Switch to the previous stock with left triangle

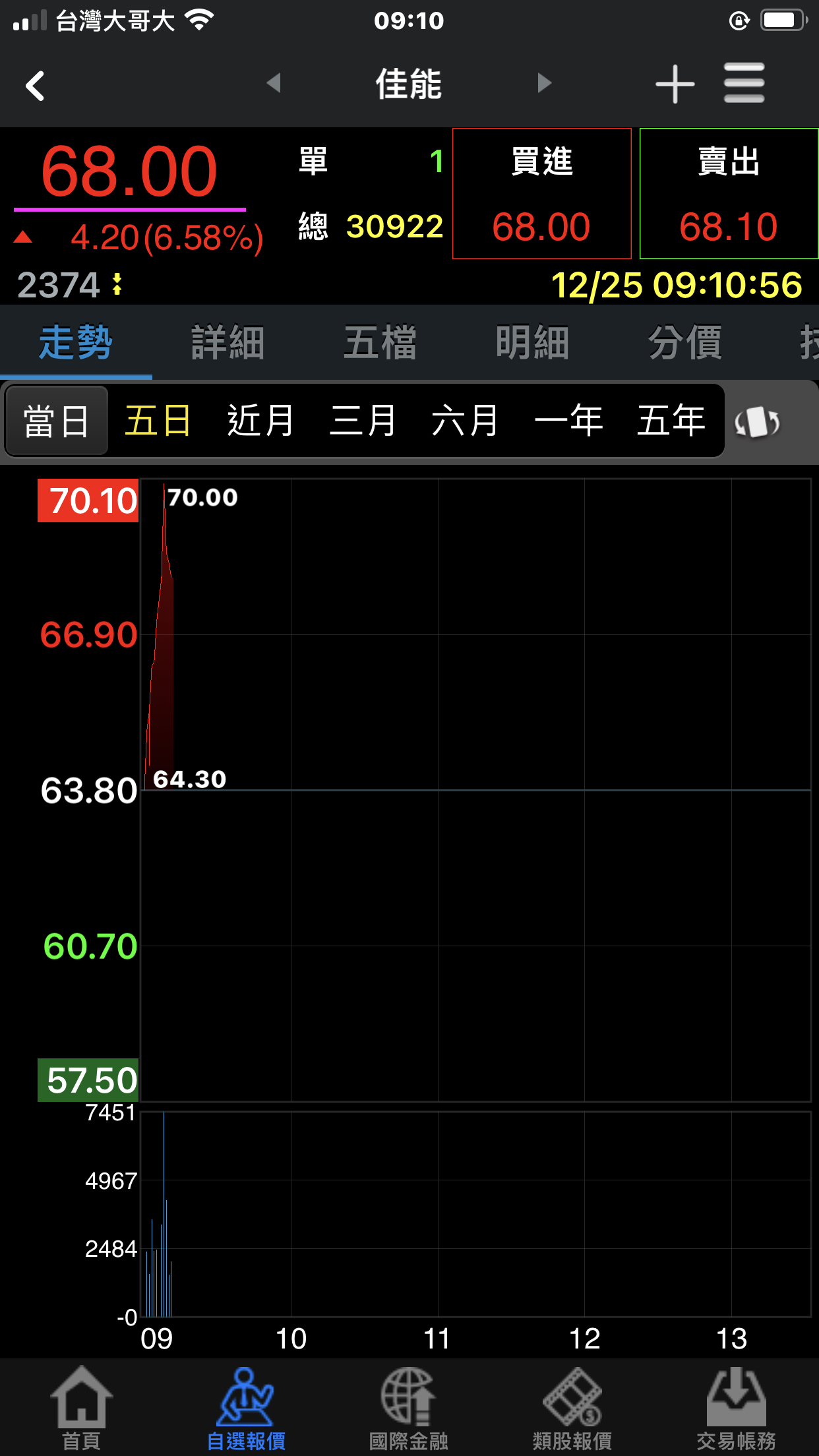click(x=274, y=84)
